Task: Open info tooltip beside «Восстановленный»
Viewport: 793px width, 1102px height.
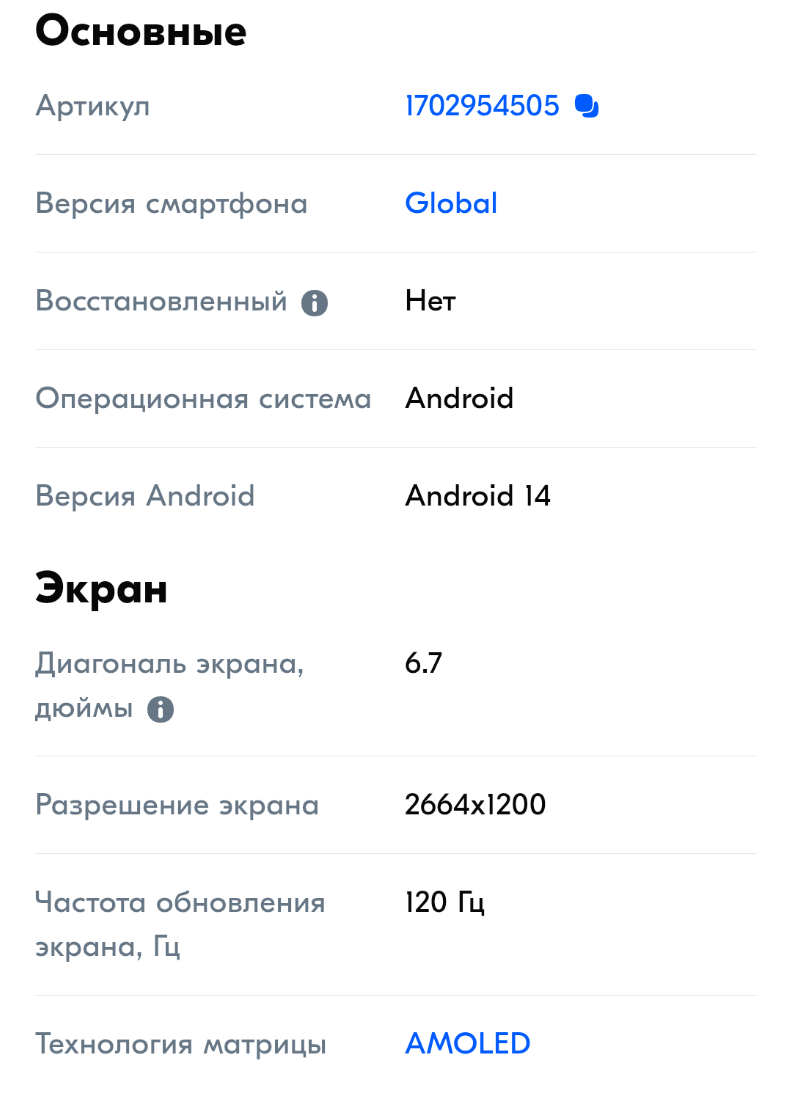Action: pos(315,302)
